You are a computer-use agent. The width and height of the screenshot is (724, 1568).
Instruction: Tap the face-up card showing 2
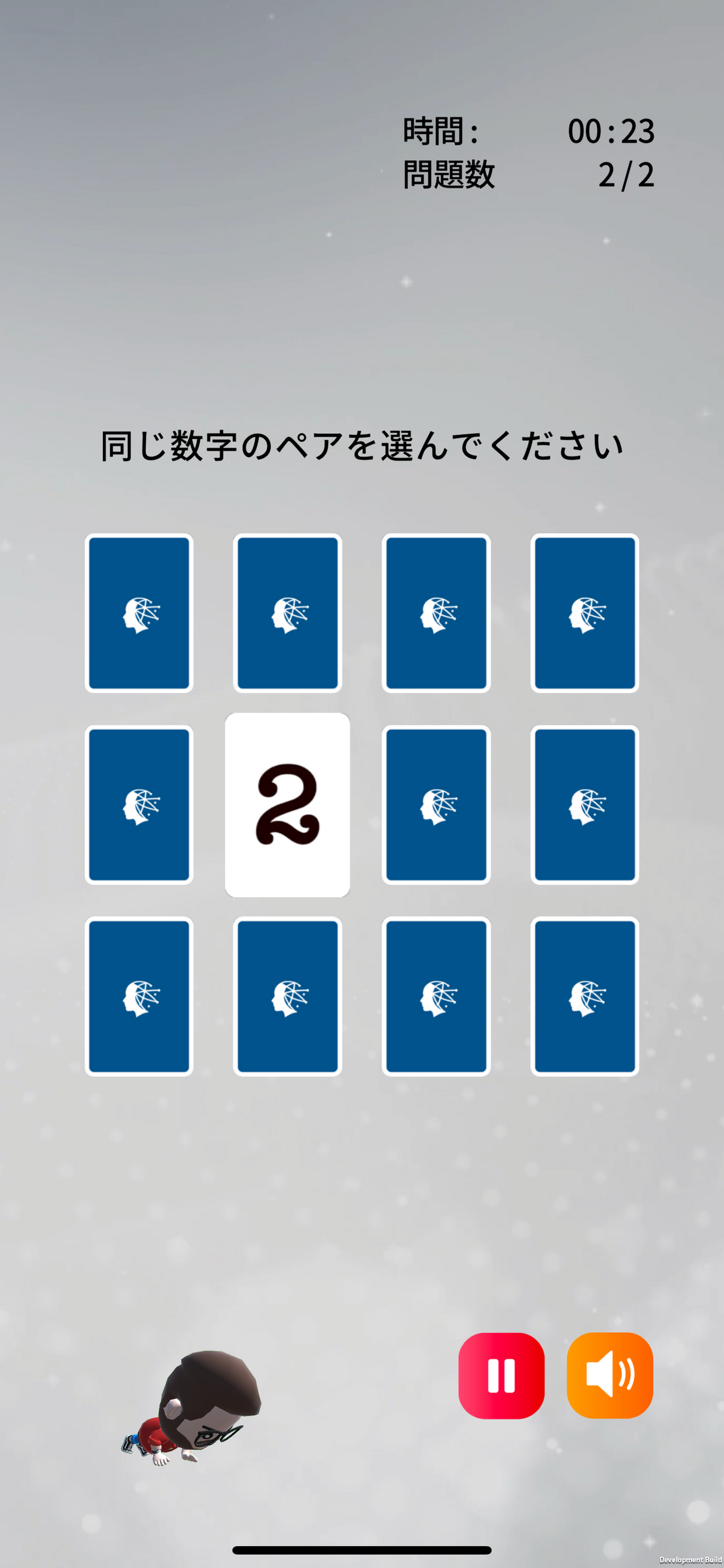(288, 805)
